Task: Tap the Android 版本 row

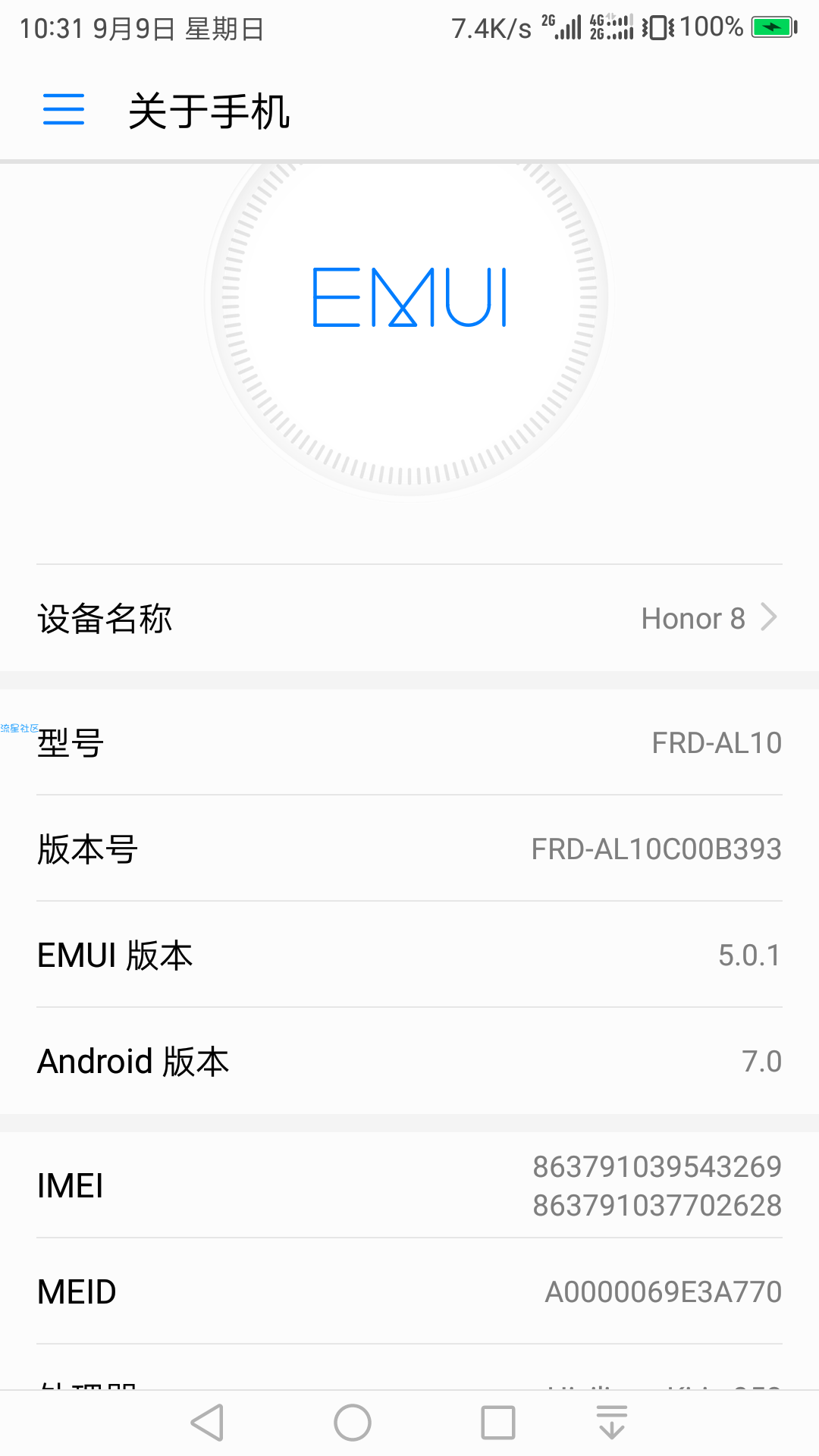Action: tap(409, 1061)
